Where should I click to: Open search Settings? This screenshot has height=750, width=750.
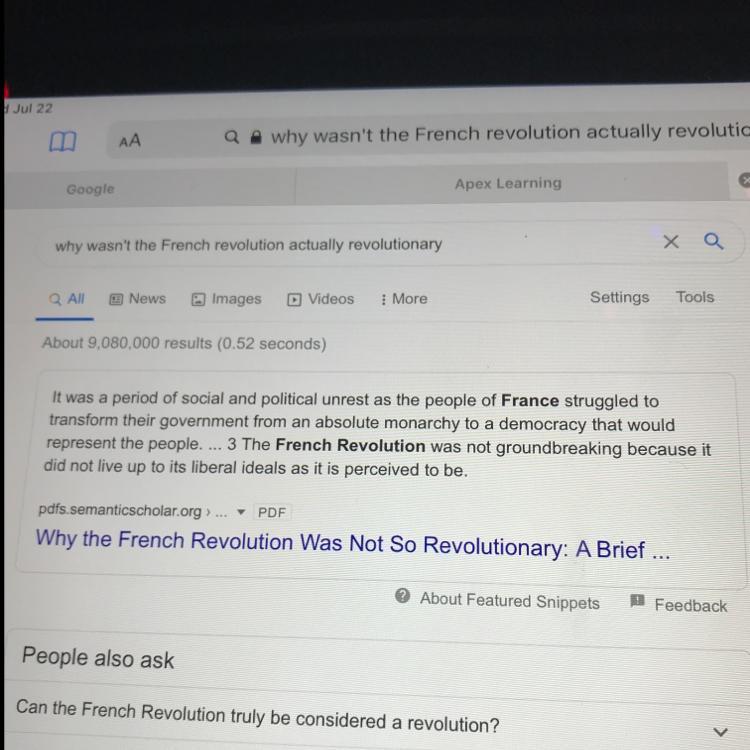point(619,297)
